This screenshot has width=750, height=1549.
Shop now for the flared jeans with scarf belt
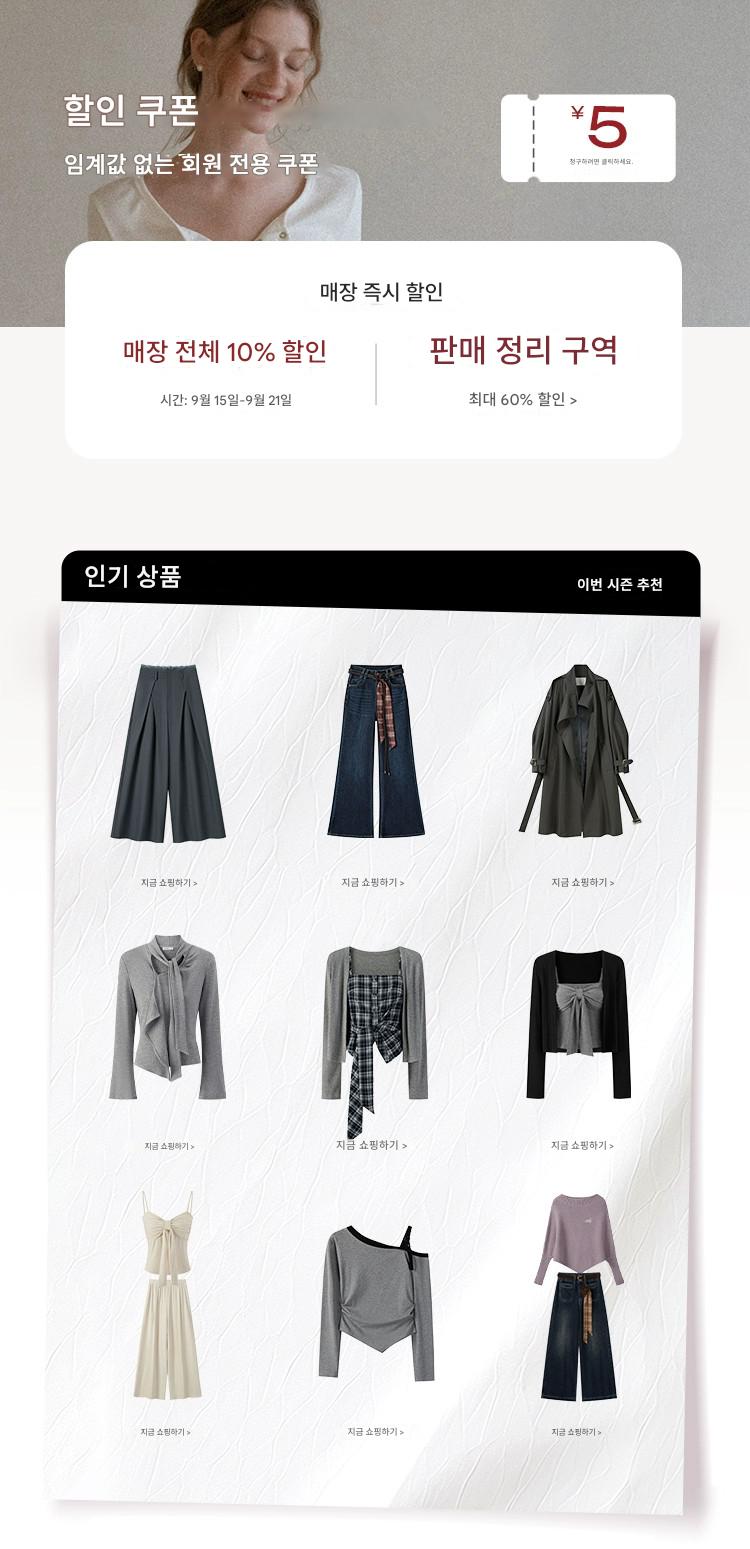pyautogui.click(x=372, y=883)
